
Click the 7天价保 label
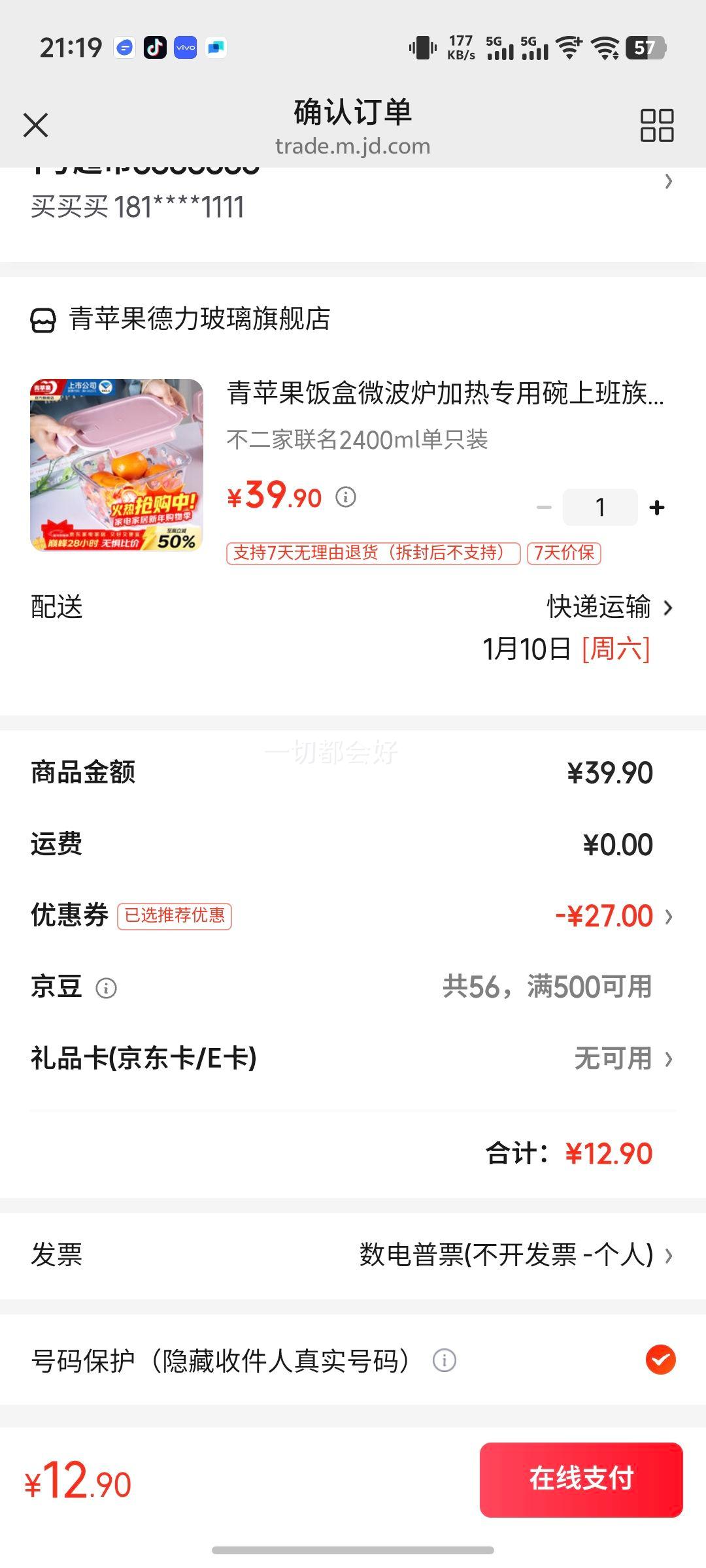[564, 552]
